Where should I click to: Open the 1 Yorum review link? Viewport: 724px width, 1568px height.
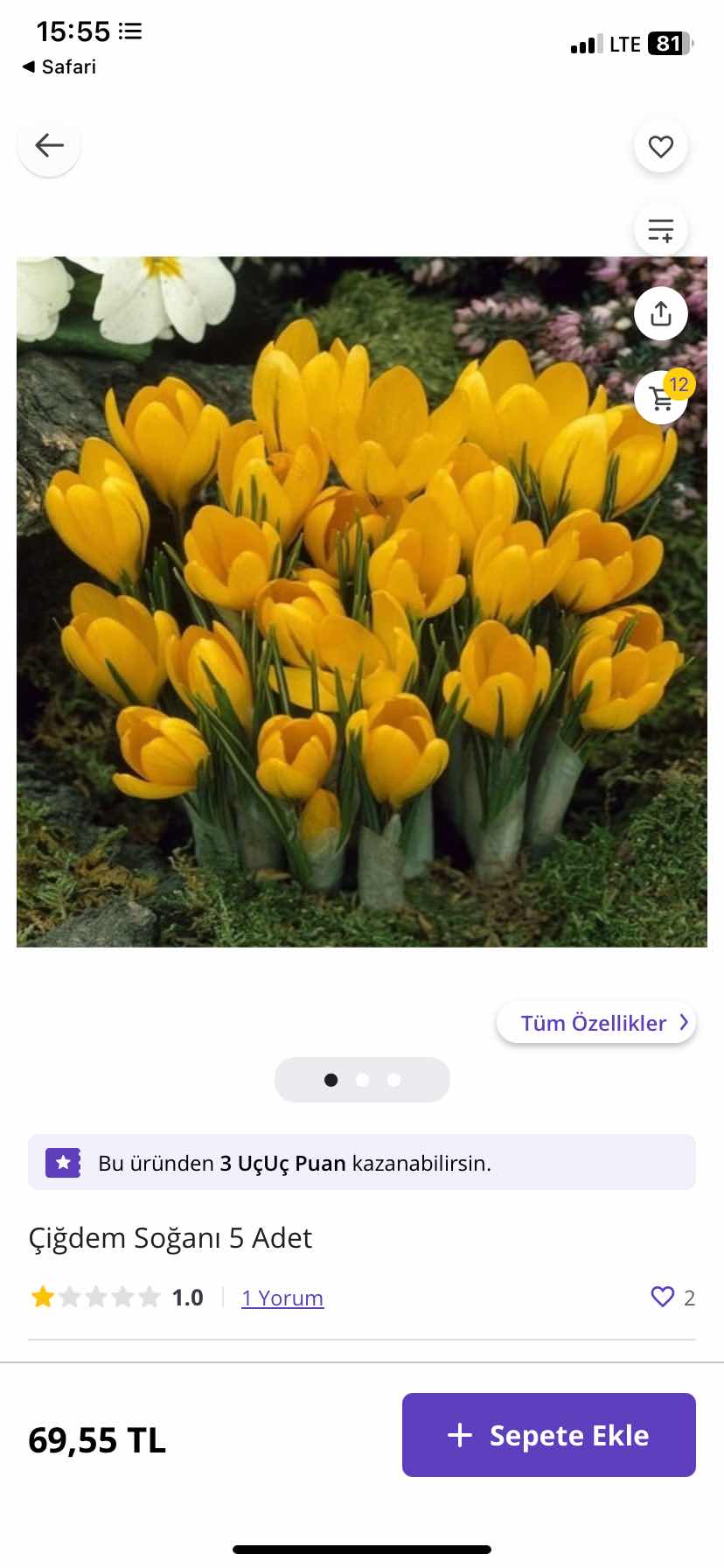pyautogui.click(x=282, y=1298)
